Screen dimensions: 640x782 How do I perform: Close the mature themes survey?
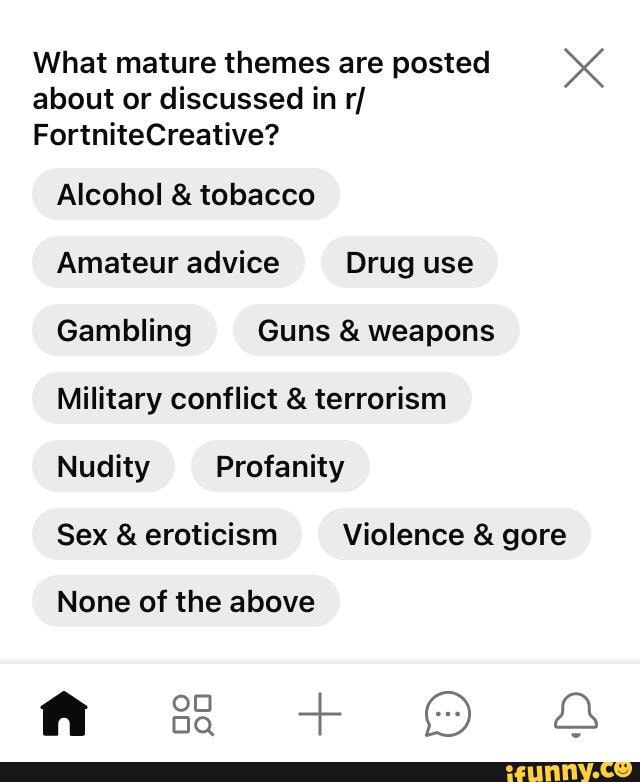584,69
